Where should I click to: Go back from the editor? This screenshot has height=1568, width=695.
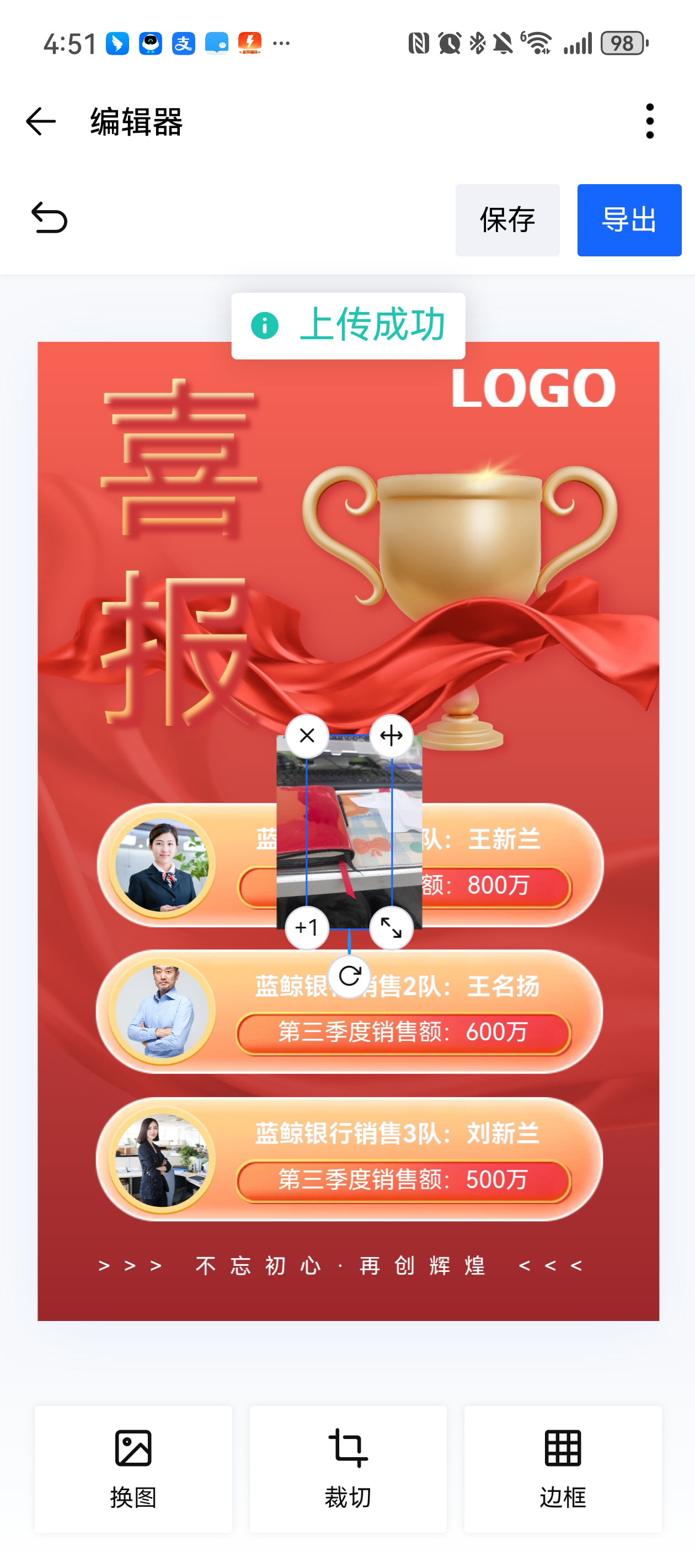[x=41, y=121]
